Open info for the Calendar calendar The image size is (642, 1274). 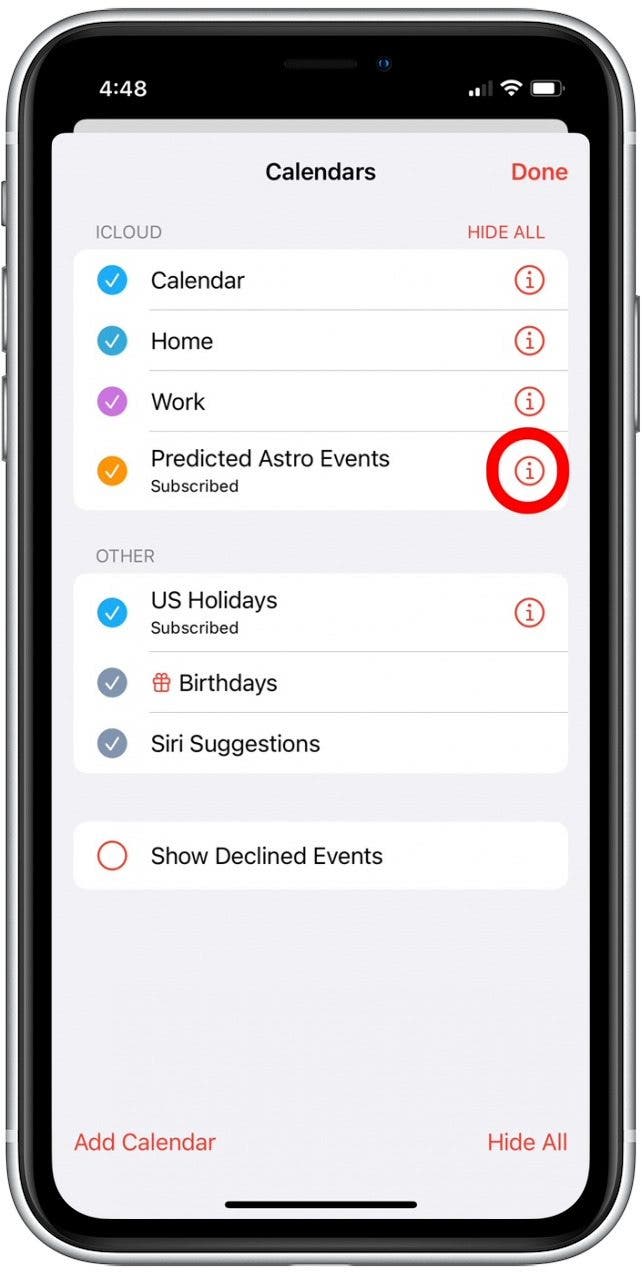(x=528, y=281)
